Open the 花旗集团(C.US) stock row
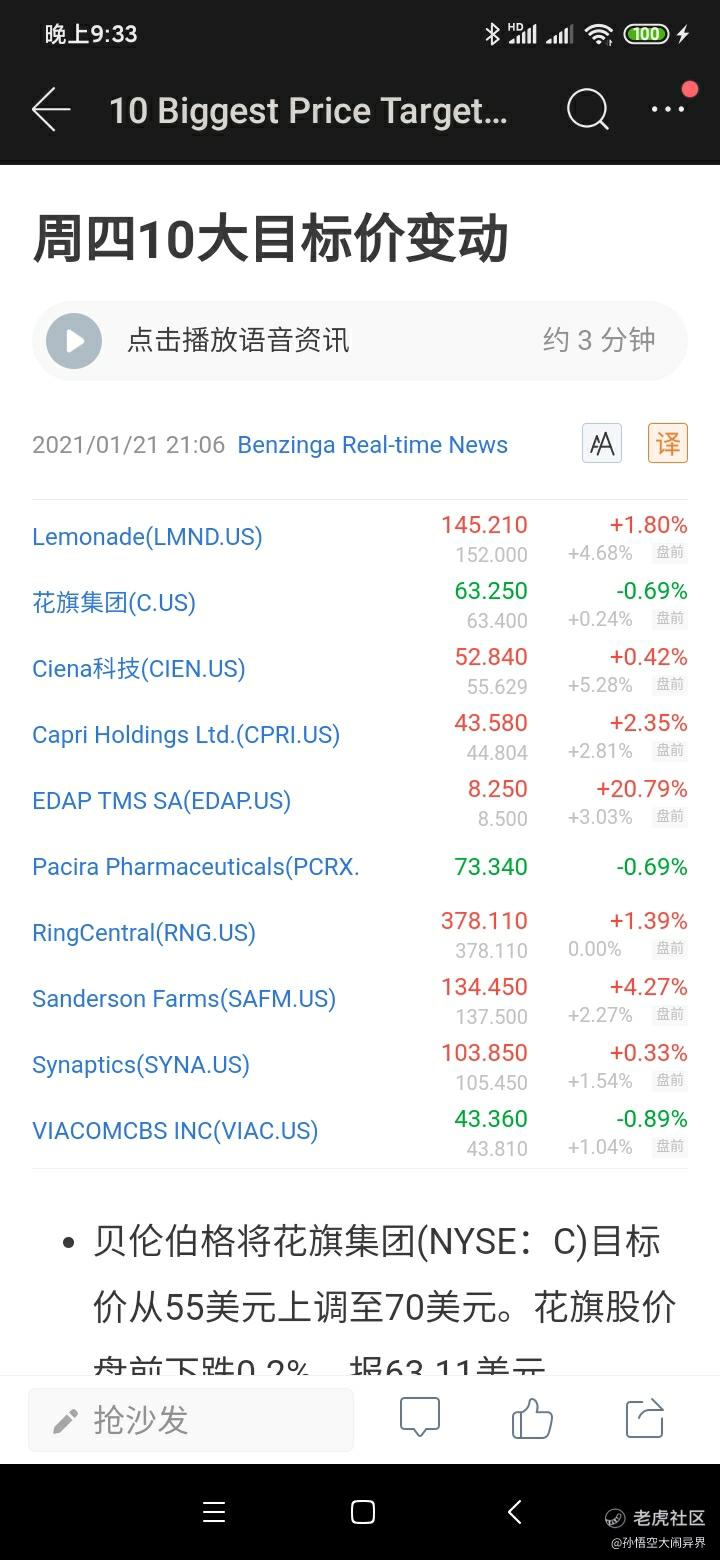This screenshot has width=720, height=1560. [360, 604]
